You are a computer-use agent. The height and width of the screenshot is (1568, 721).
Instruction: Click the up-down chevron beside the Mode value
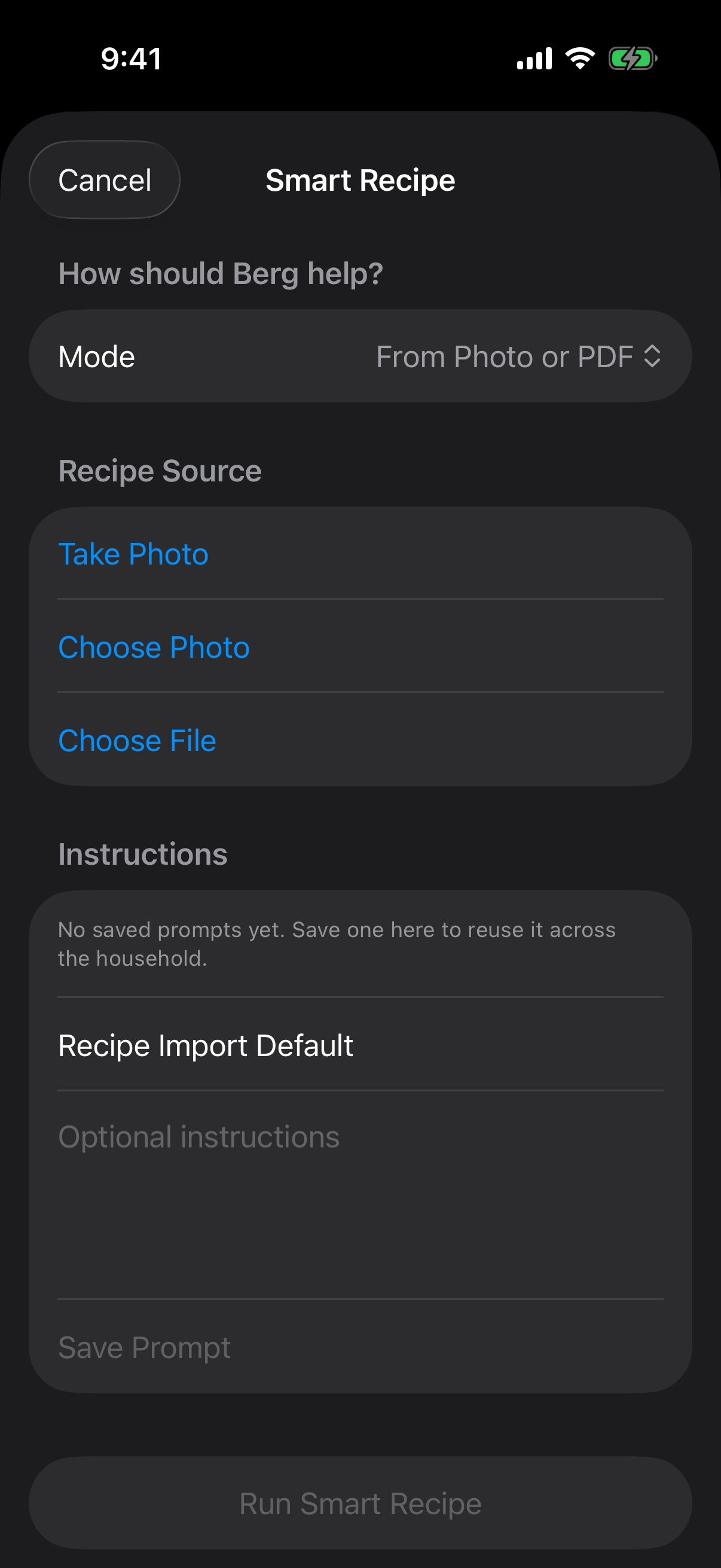click(x=652, y=356)
